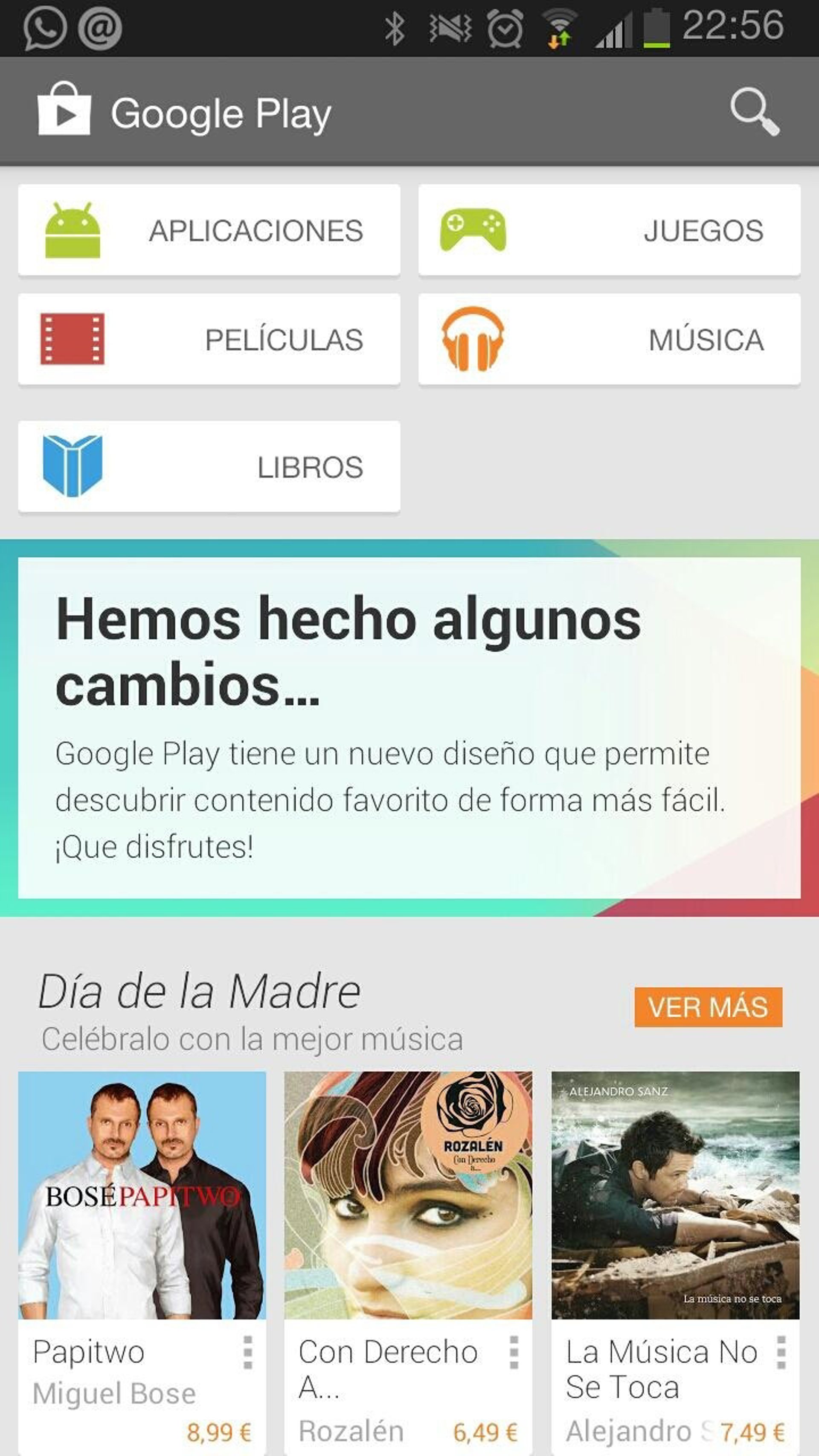The width and height of the screenshot is (819, 1456).
Task: Open the Películas category
Action: (x=209, y=339)
